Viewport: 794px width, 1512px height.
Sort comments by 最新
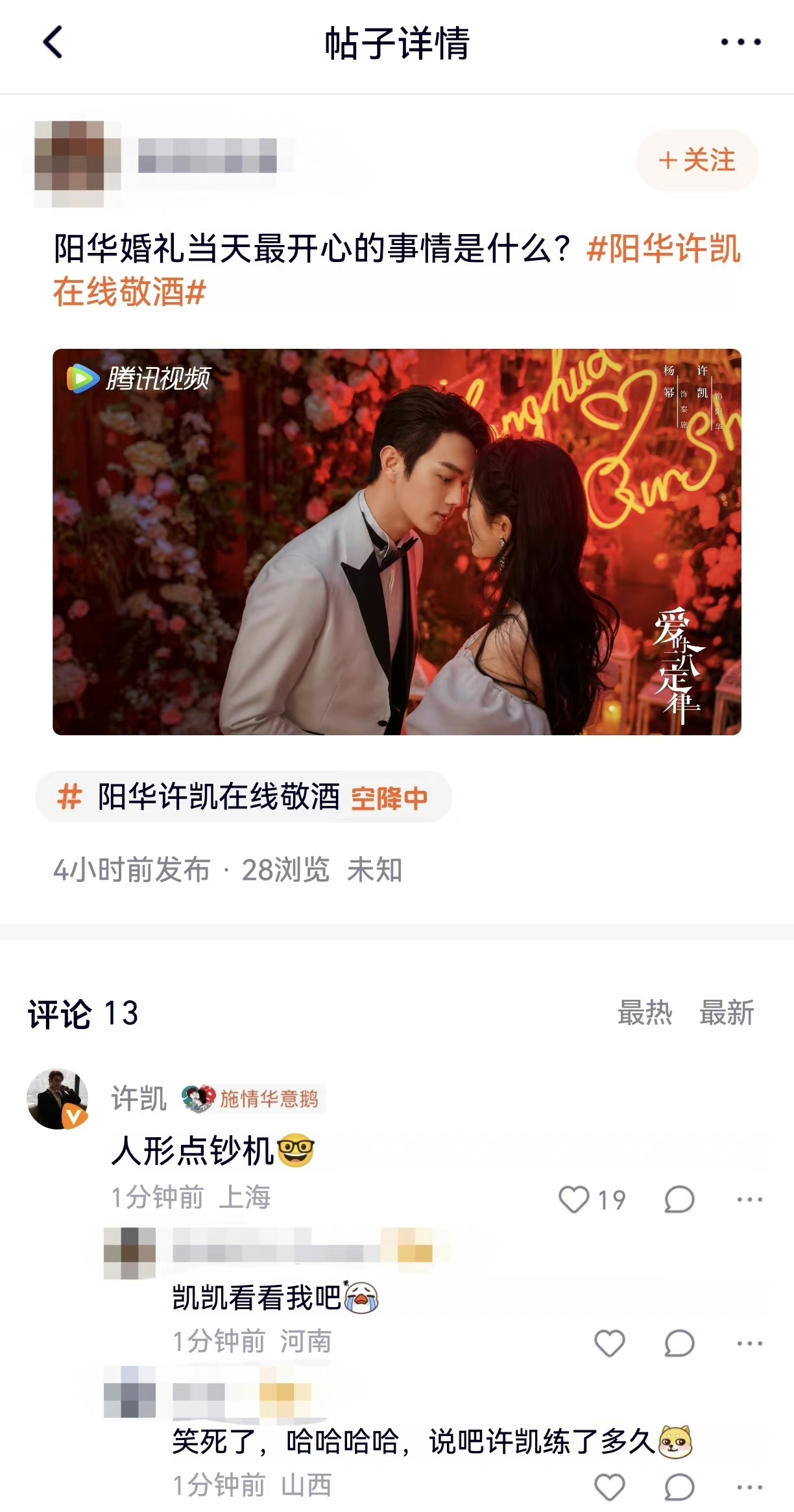(x=727, y=1013)
